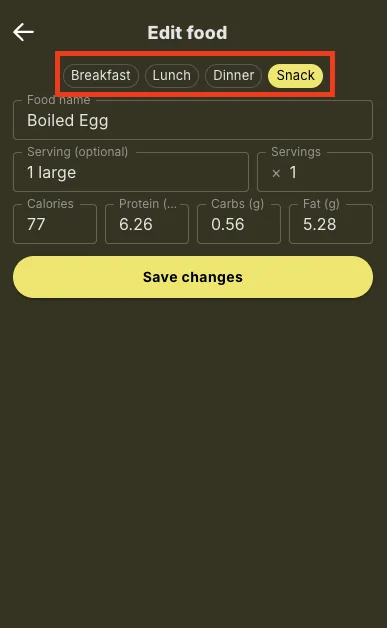Viewport: 387px width, 628px height.
Task: Tap the Servings quantity field
Action: point(315,172)
